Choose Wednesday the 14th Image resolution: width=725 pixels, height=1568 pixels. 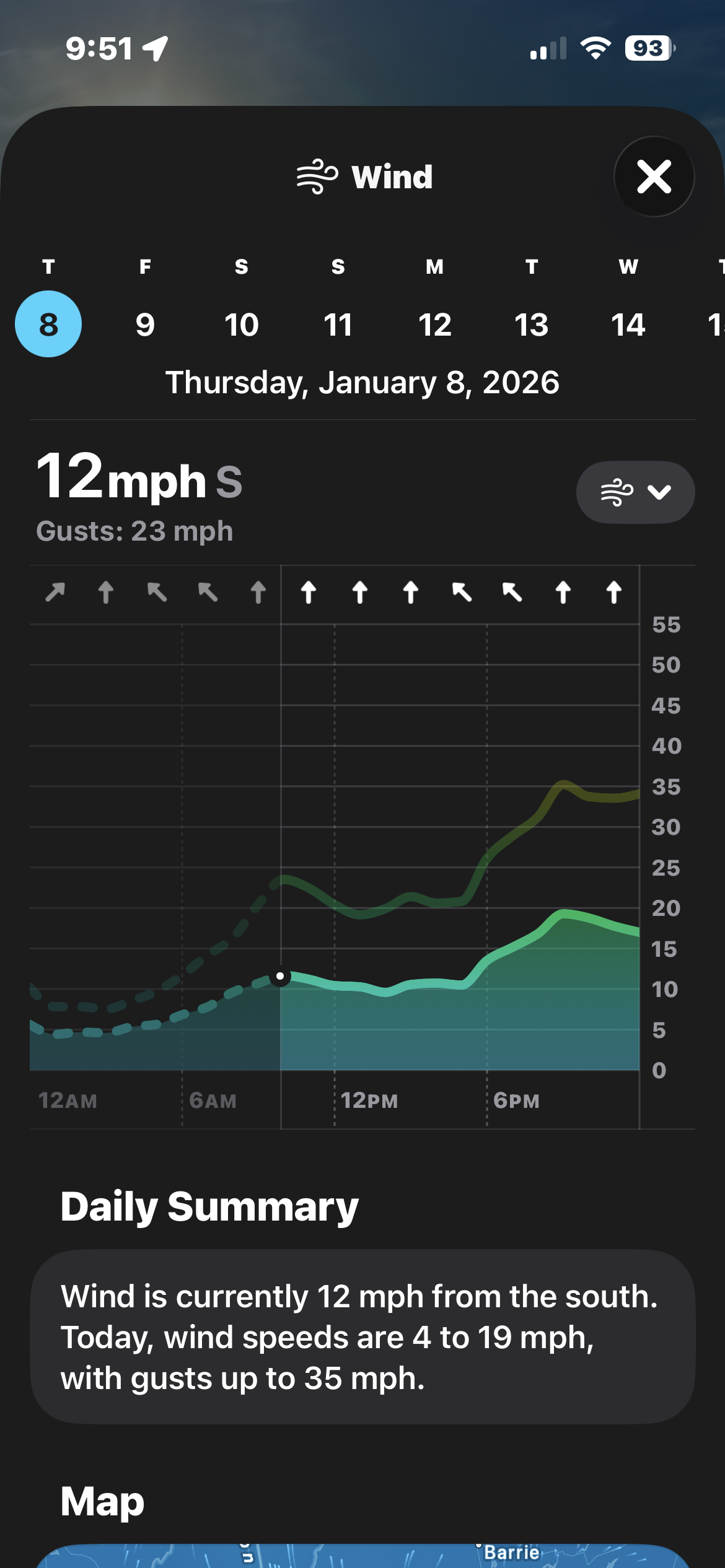click(x=628, y=324)
